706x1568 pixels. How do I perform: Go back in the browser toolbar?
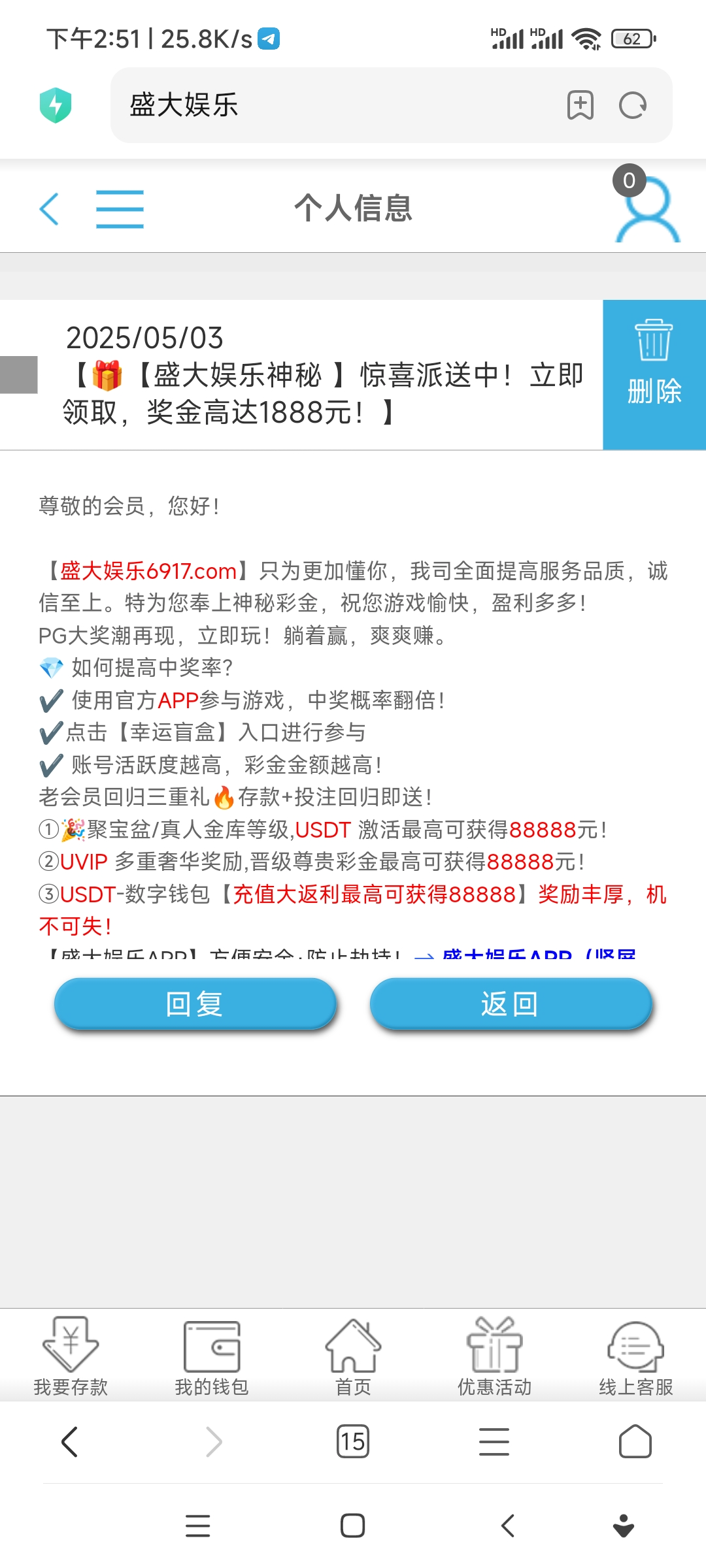[70, 1441]
